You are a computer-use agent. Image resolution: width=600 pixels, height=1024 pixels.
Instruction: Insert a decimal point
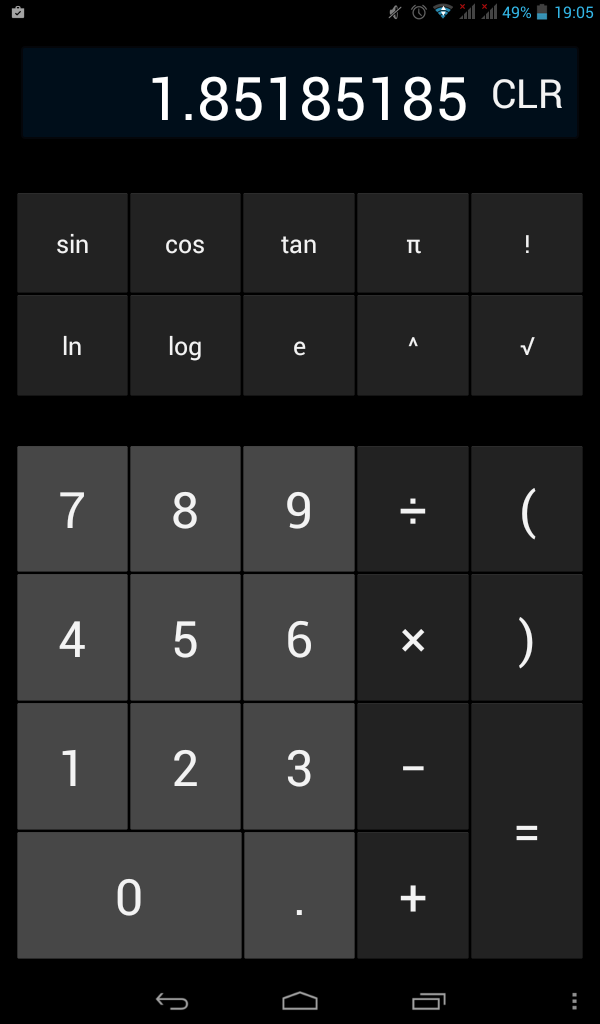299,895
